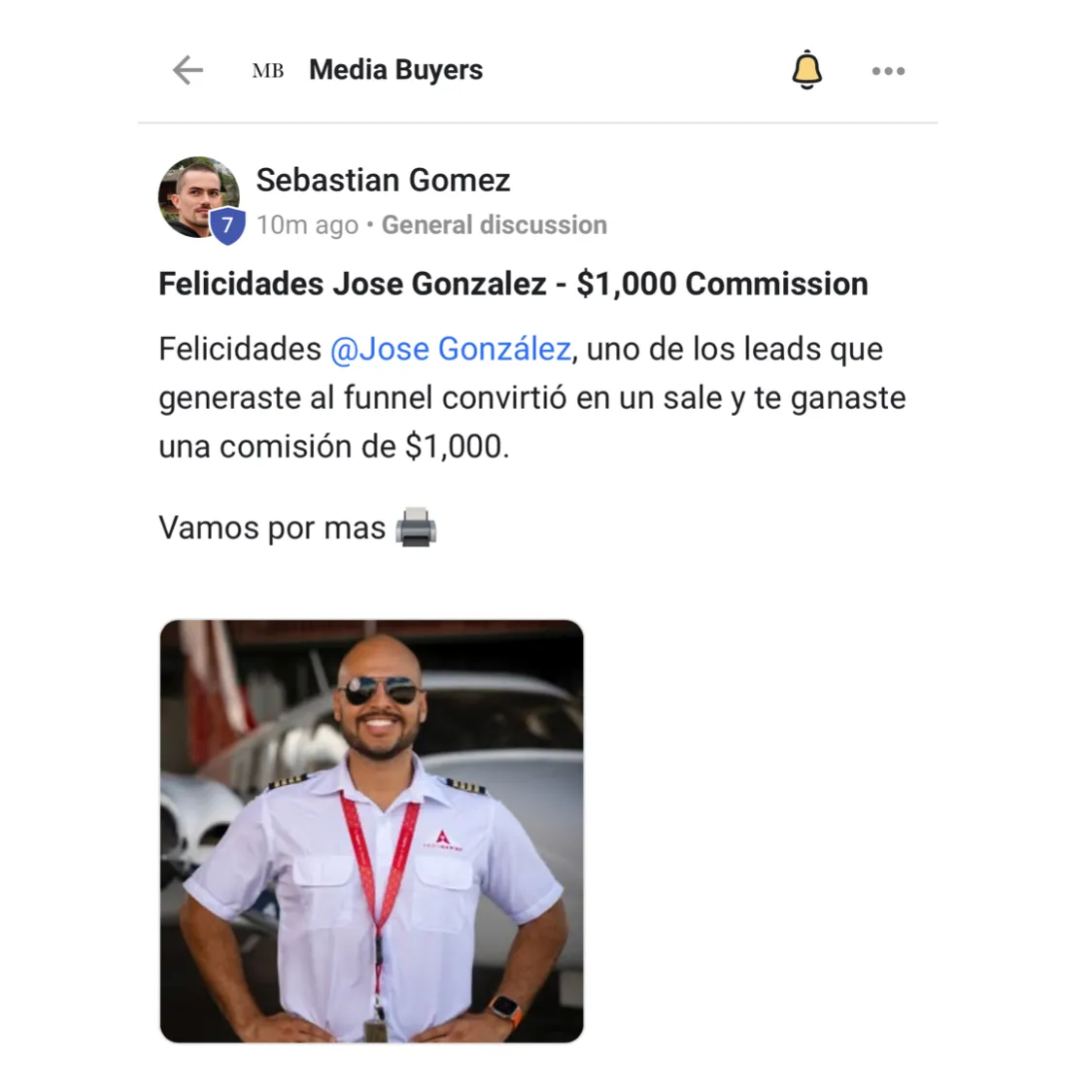Viewport: 1092px width, 1092px height.
Task: Open the General discussion category
Action: 494,225
